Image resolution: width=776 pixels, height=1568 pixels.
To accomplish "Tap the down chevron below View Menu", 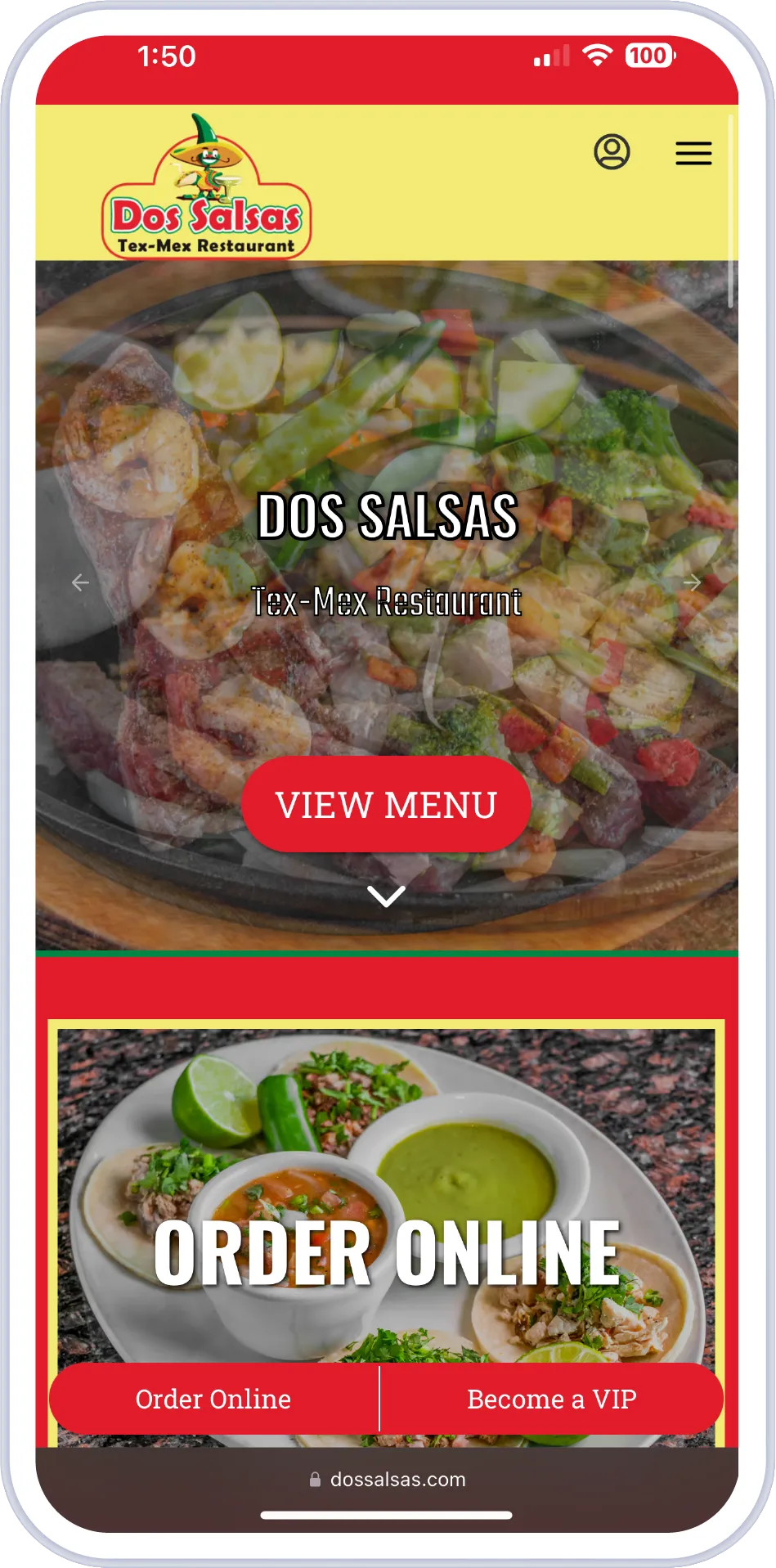I will click(386, 896).
